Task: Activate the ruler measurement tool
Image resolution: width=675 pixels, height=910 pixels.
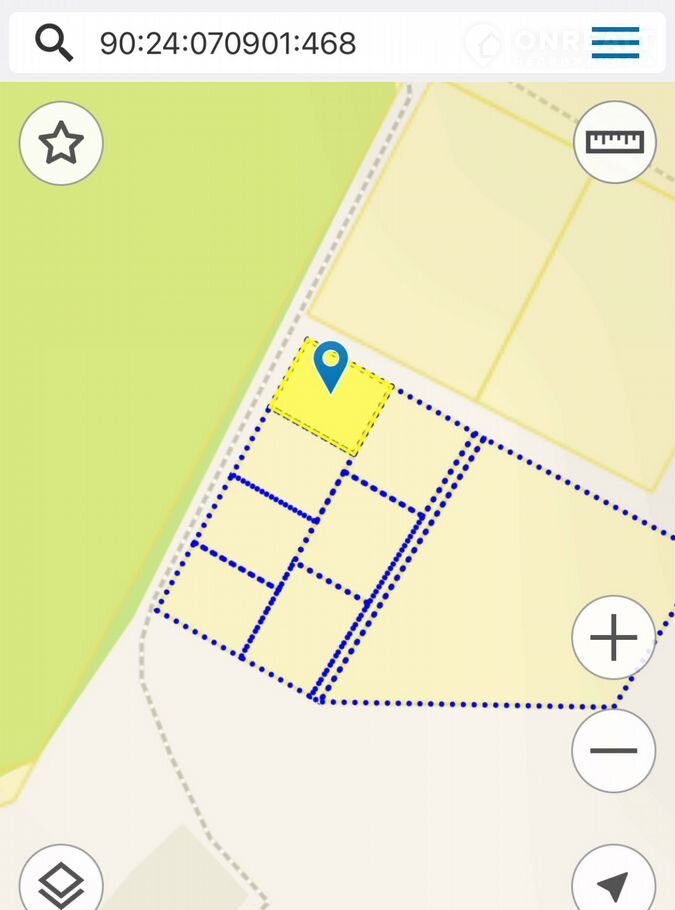Action: [x=615, y=141]
